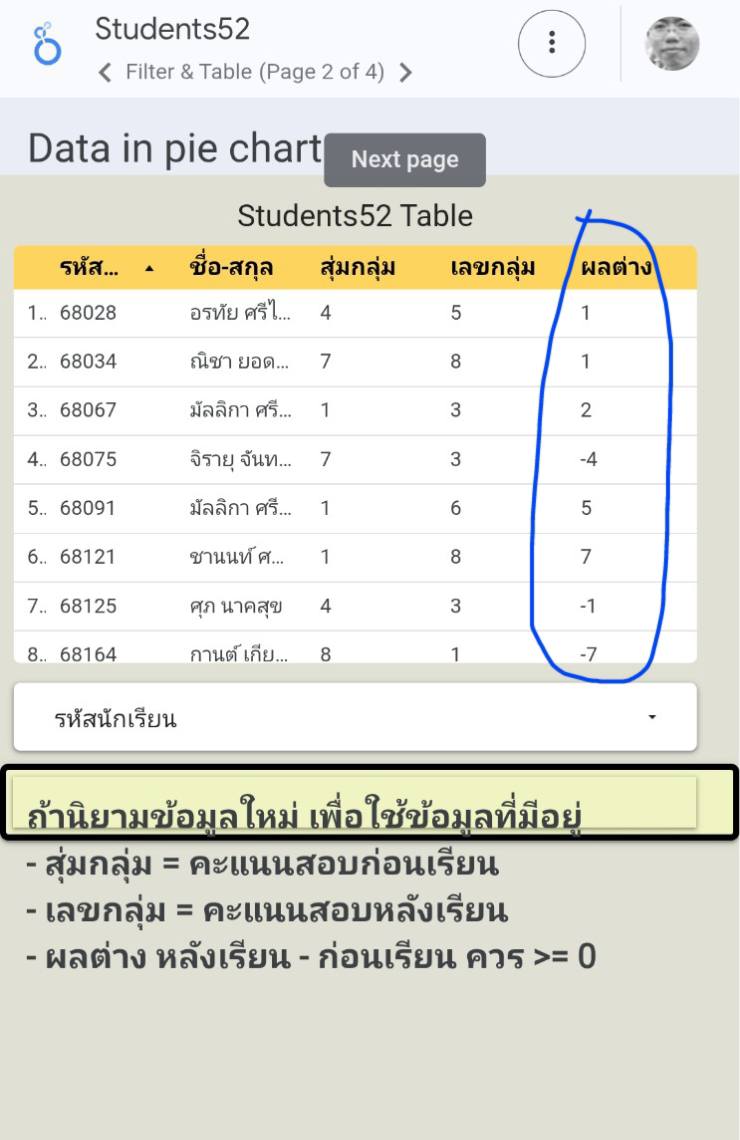
Task: Sort the table by เลขกลุ่ม column
Action: 493,267
